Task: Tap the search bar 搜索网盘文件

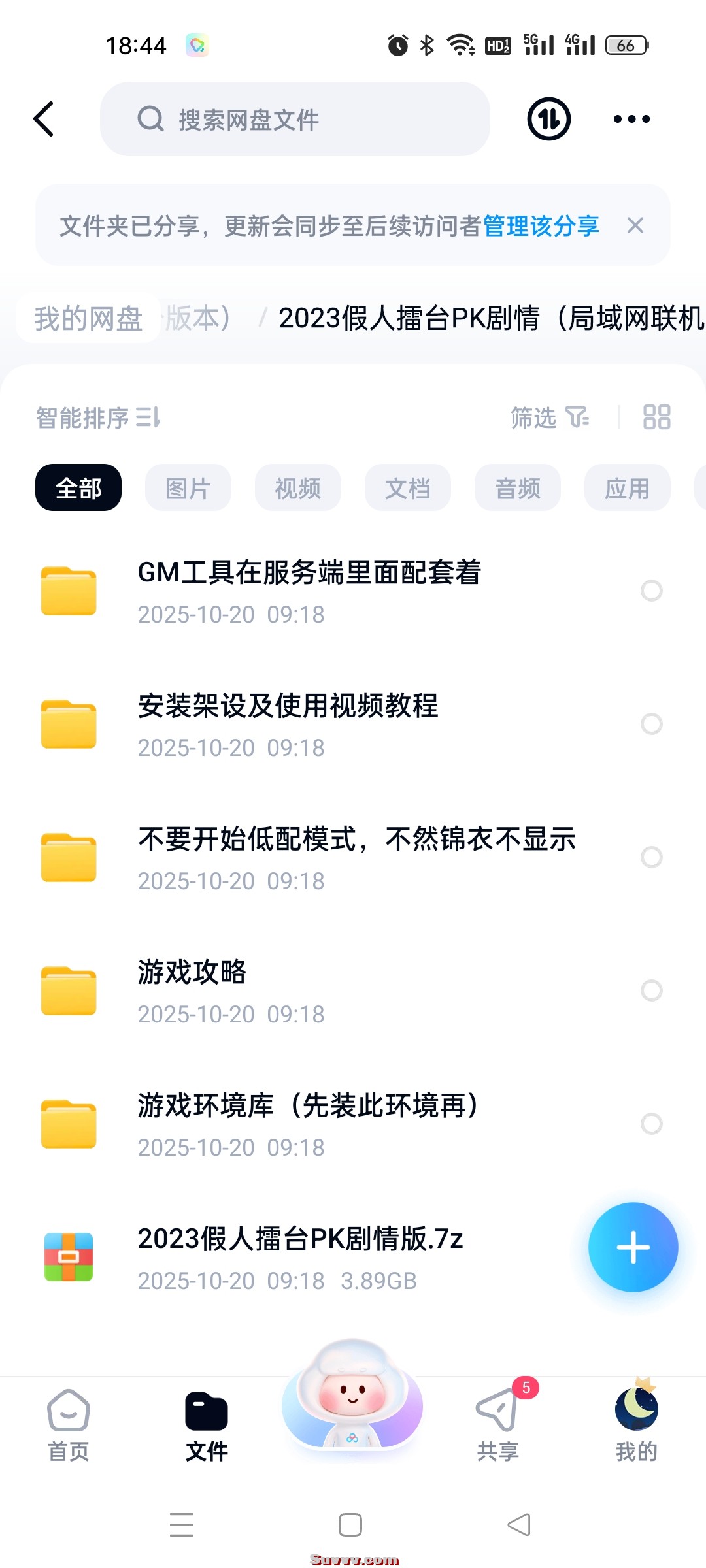Action: click(294, 119)
